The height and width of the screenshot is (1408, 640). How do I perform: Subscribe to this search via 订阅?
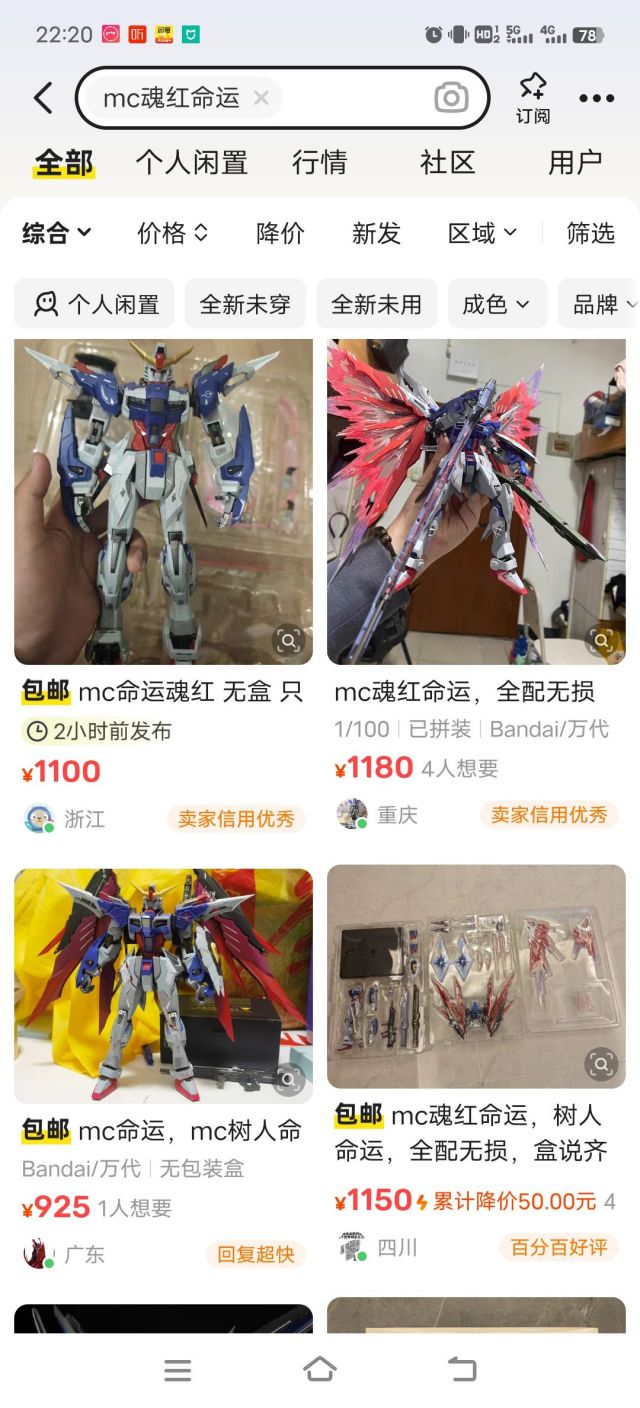[x=533, y=98]
